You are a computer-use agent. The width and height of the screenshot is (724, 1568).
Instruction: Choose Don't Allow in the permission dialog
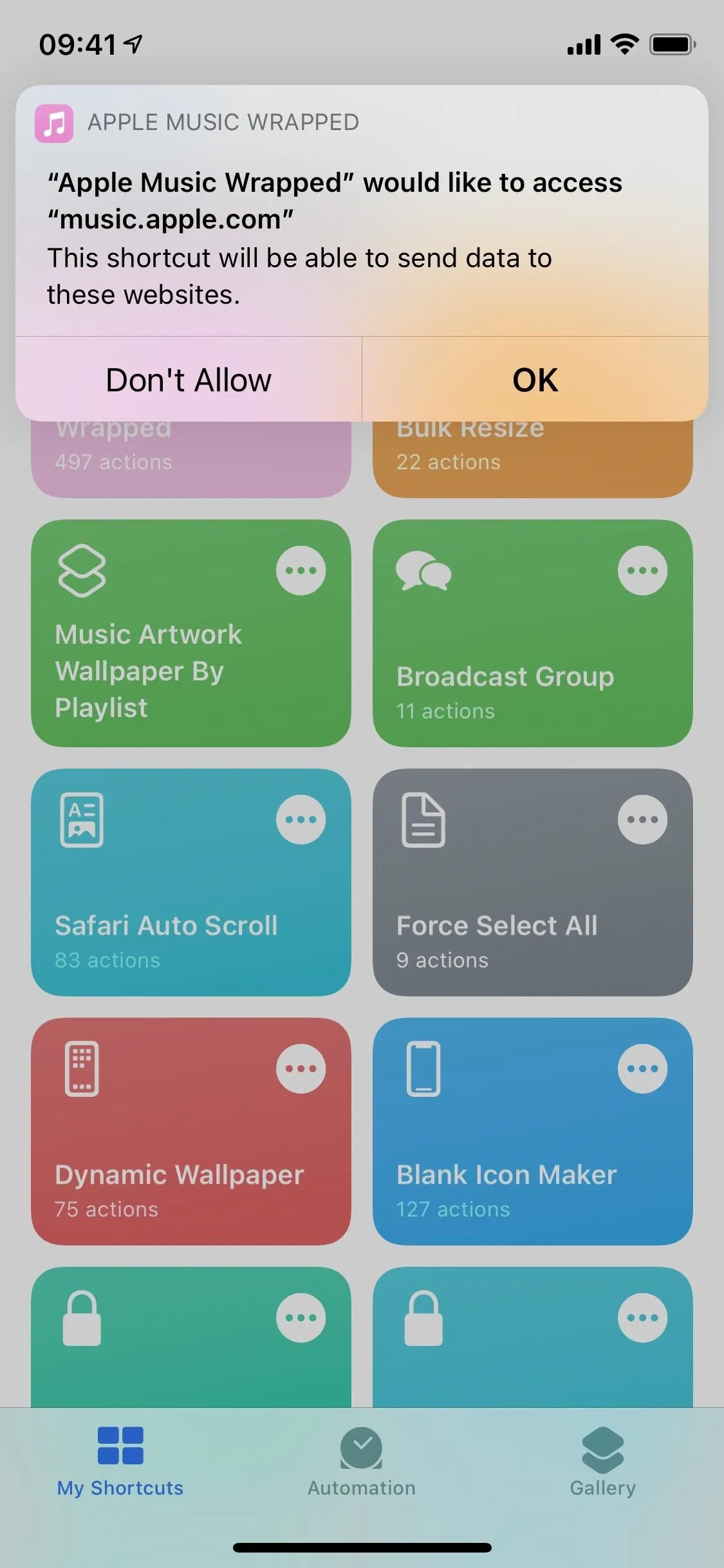[x=189, y=379]
